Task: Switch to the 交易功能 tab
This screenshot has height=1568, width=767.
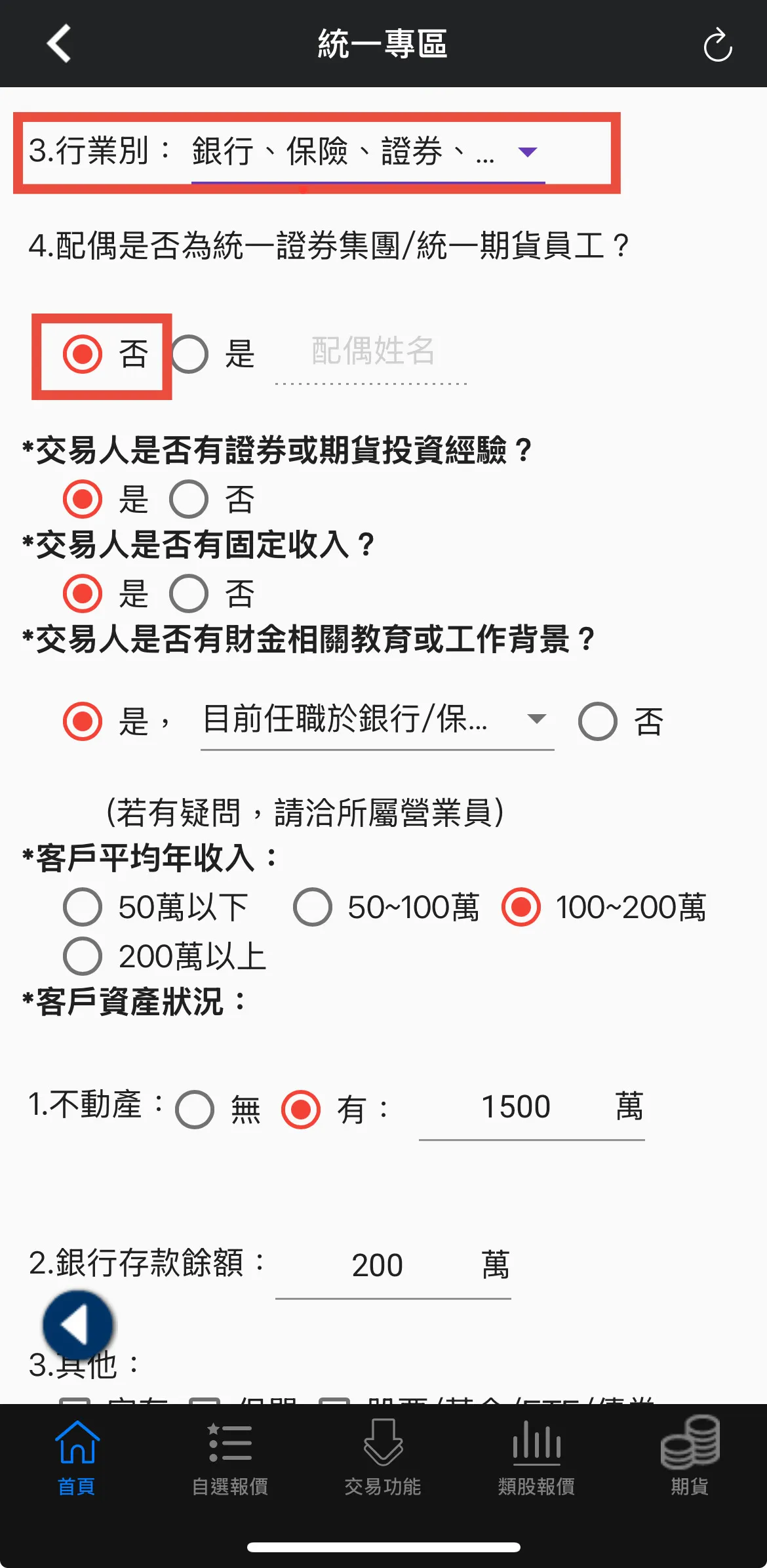Action: click(x=383, y=1456)
